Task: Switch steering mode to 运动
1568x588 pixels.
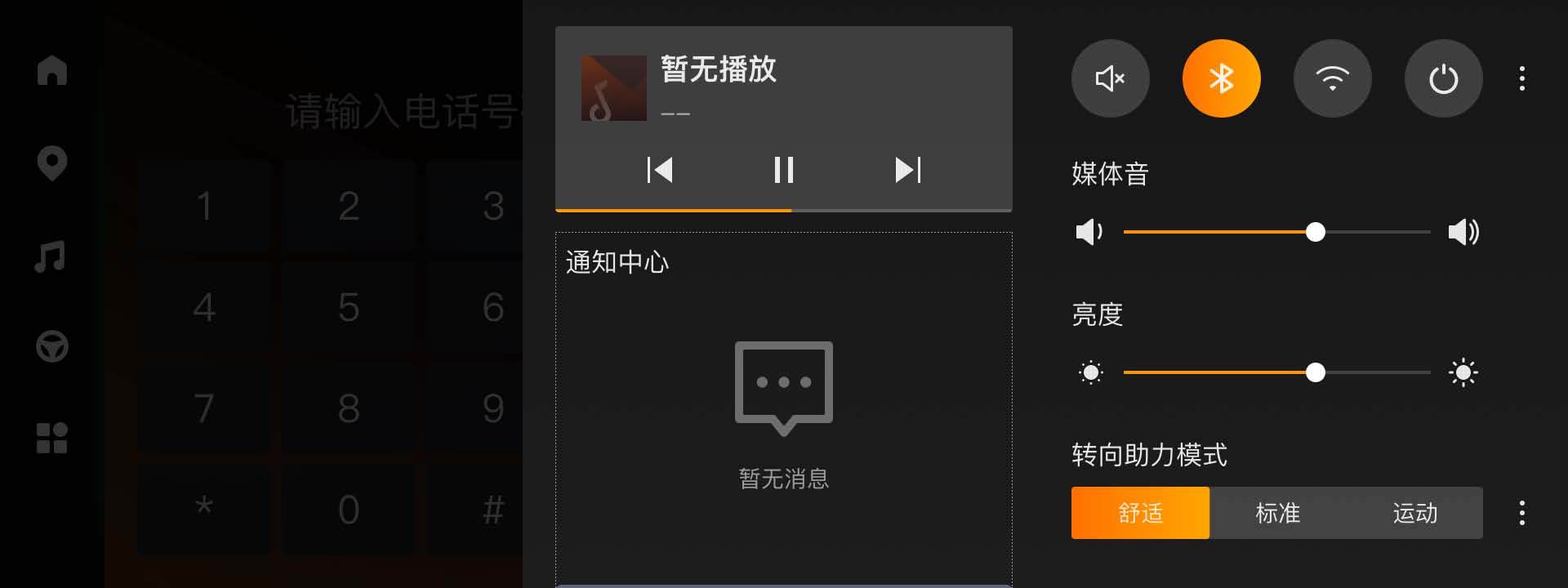Action: [x=1414, y=513]
